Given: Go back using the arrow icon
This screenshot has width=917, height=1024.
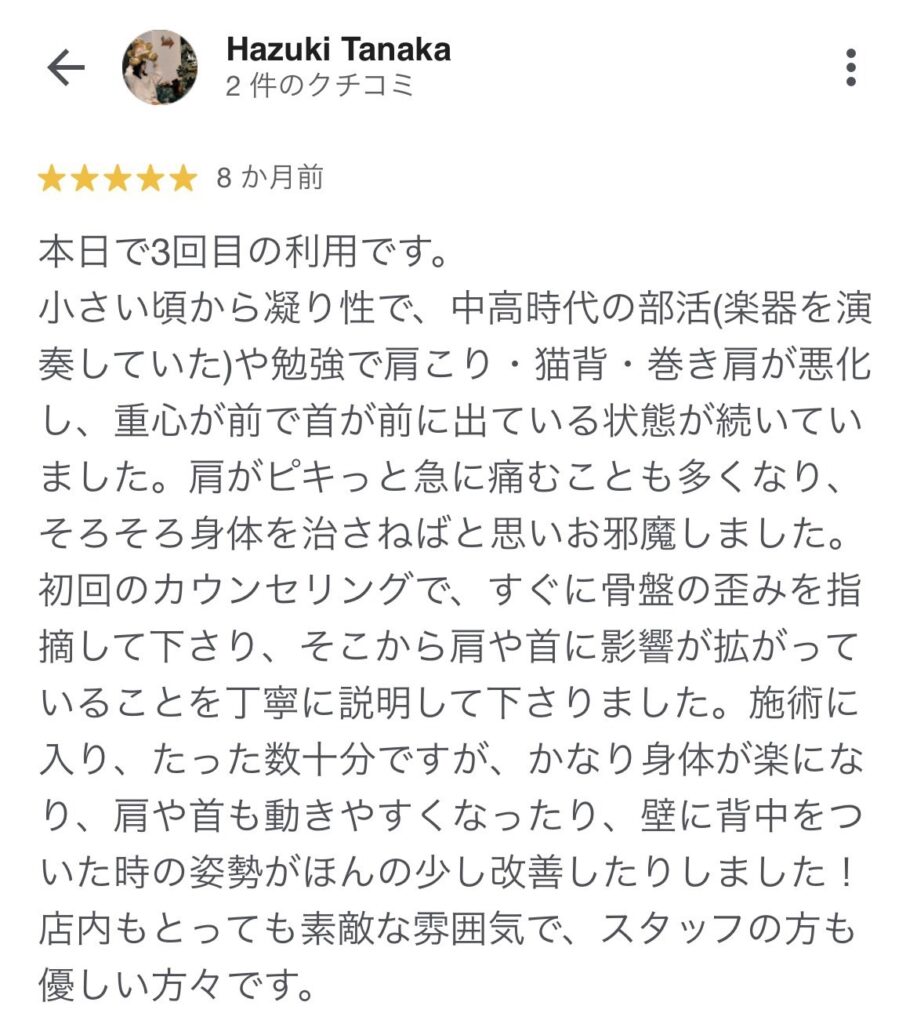Looking at the screenshot, I should point(66,67).
